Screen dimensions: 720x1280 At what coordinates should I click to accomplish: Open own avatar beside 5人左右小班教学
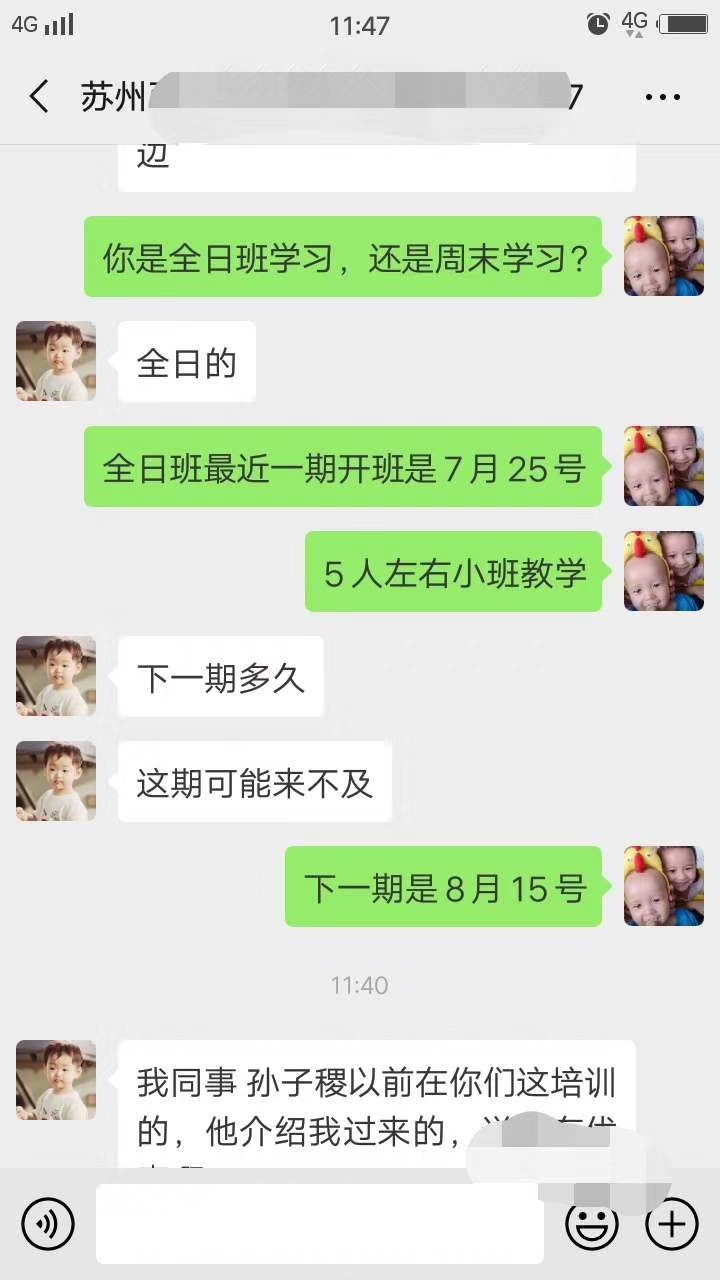coord(664,571)
